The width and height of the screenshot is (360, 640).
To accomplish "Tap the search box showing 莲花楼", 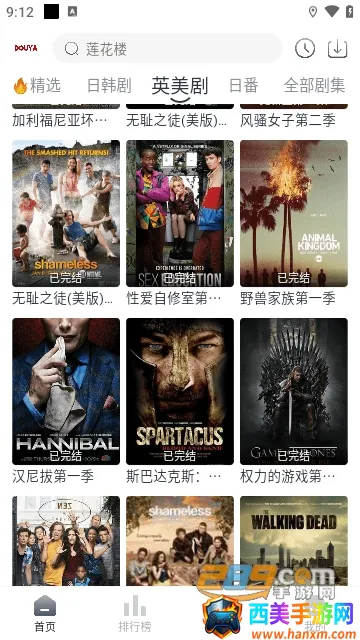I will coord(167,49).
